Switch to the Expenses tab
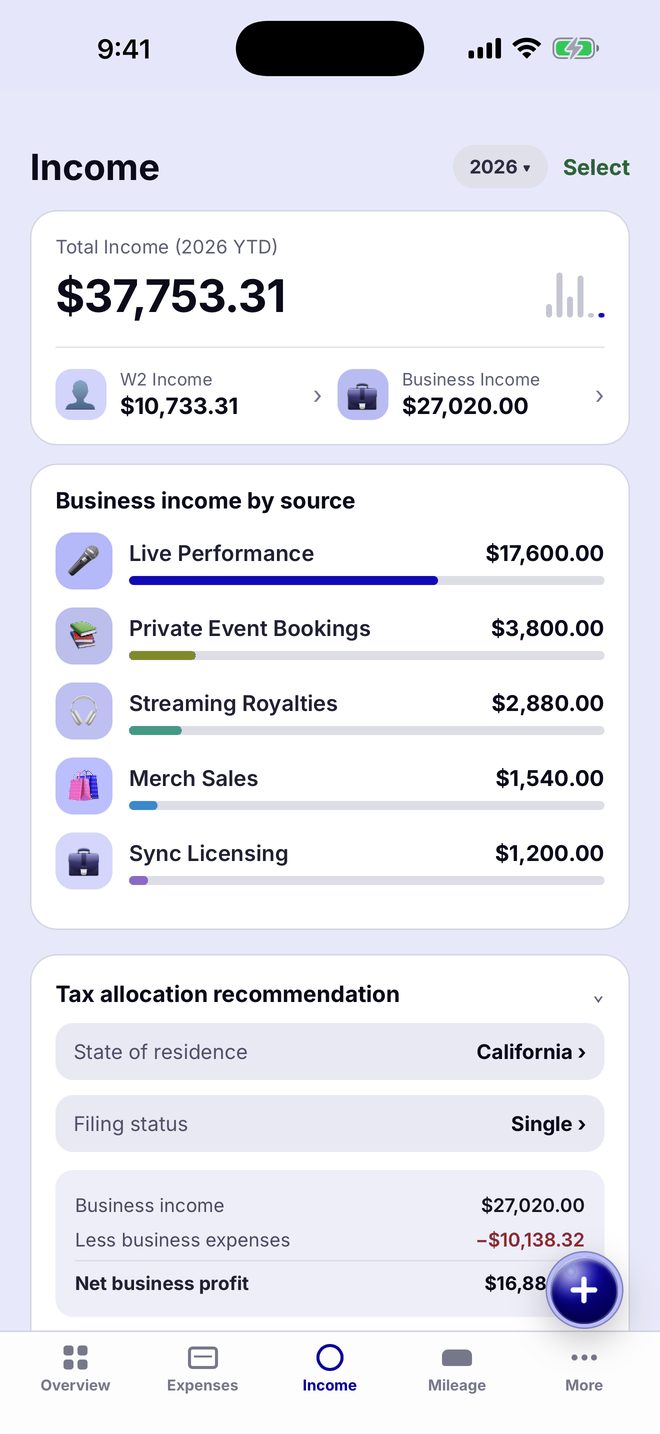The width and height of the screenshot is (660, 1434). [203, 1368]
